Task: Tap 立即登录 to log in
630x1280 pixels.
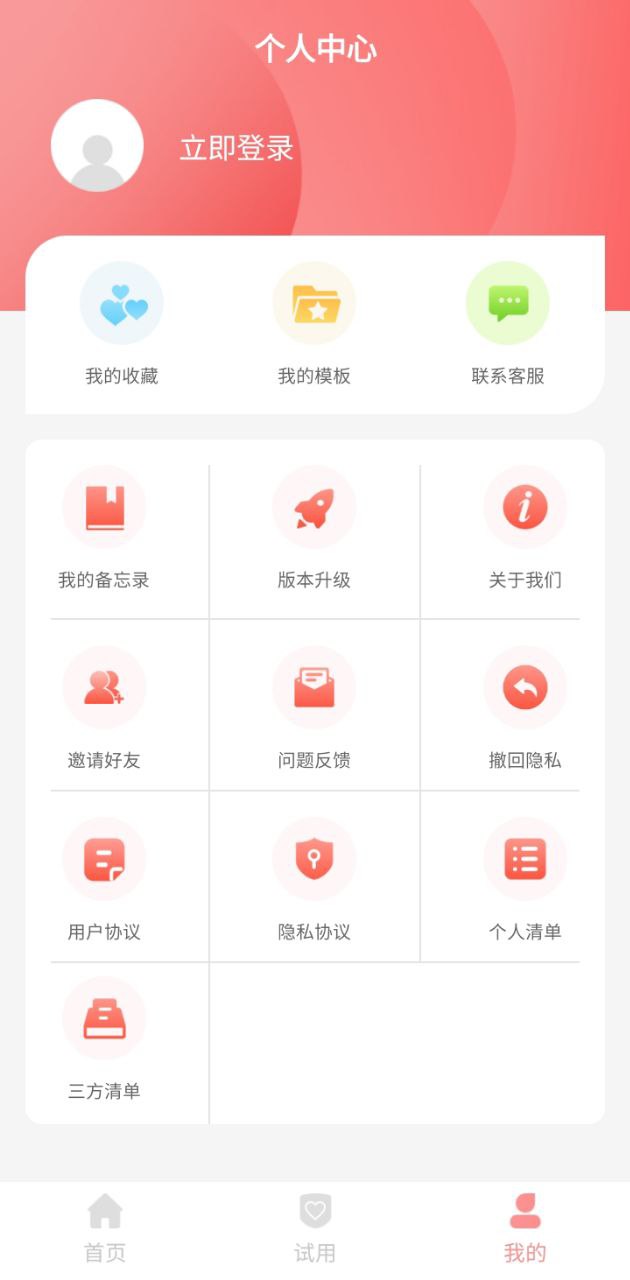Action: tap(236, 148)
